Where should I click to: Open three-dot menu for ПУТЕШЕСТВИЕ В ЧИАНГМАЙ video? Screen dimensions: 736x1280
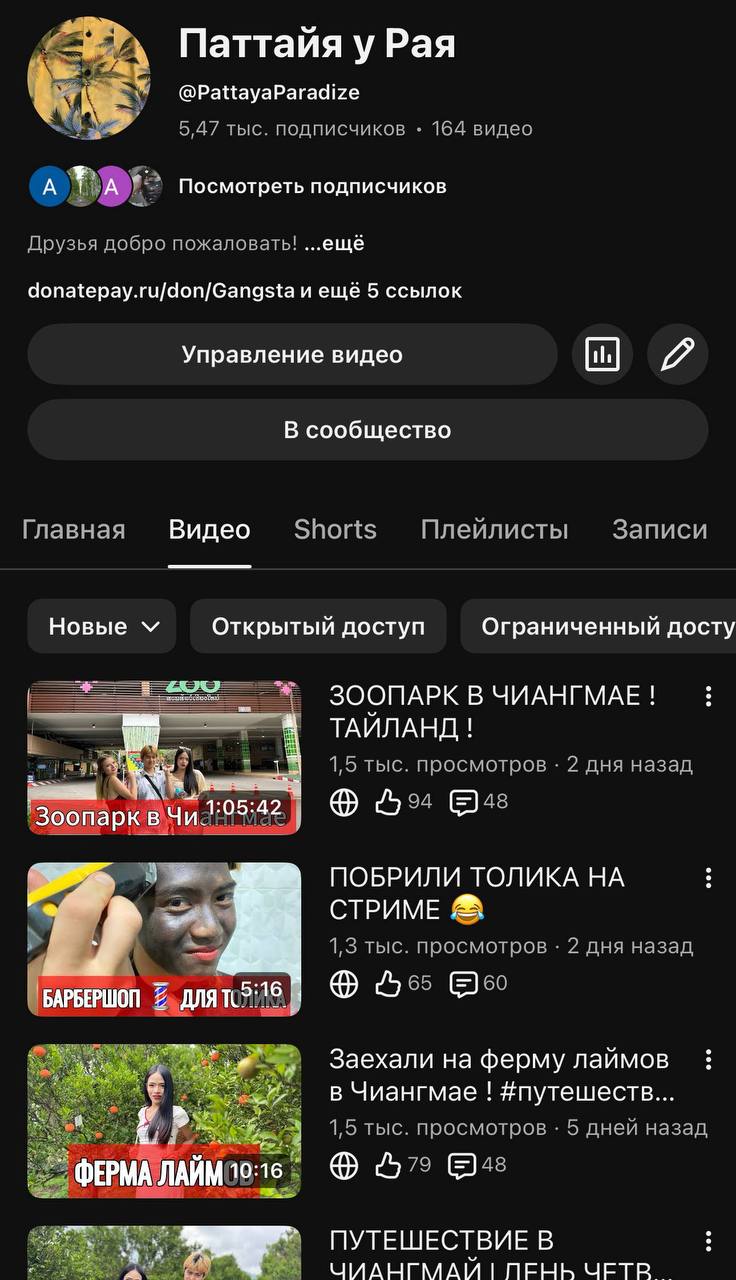coord(709,1240)
